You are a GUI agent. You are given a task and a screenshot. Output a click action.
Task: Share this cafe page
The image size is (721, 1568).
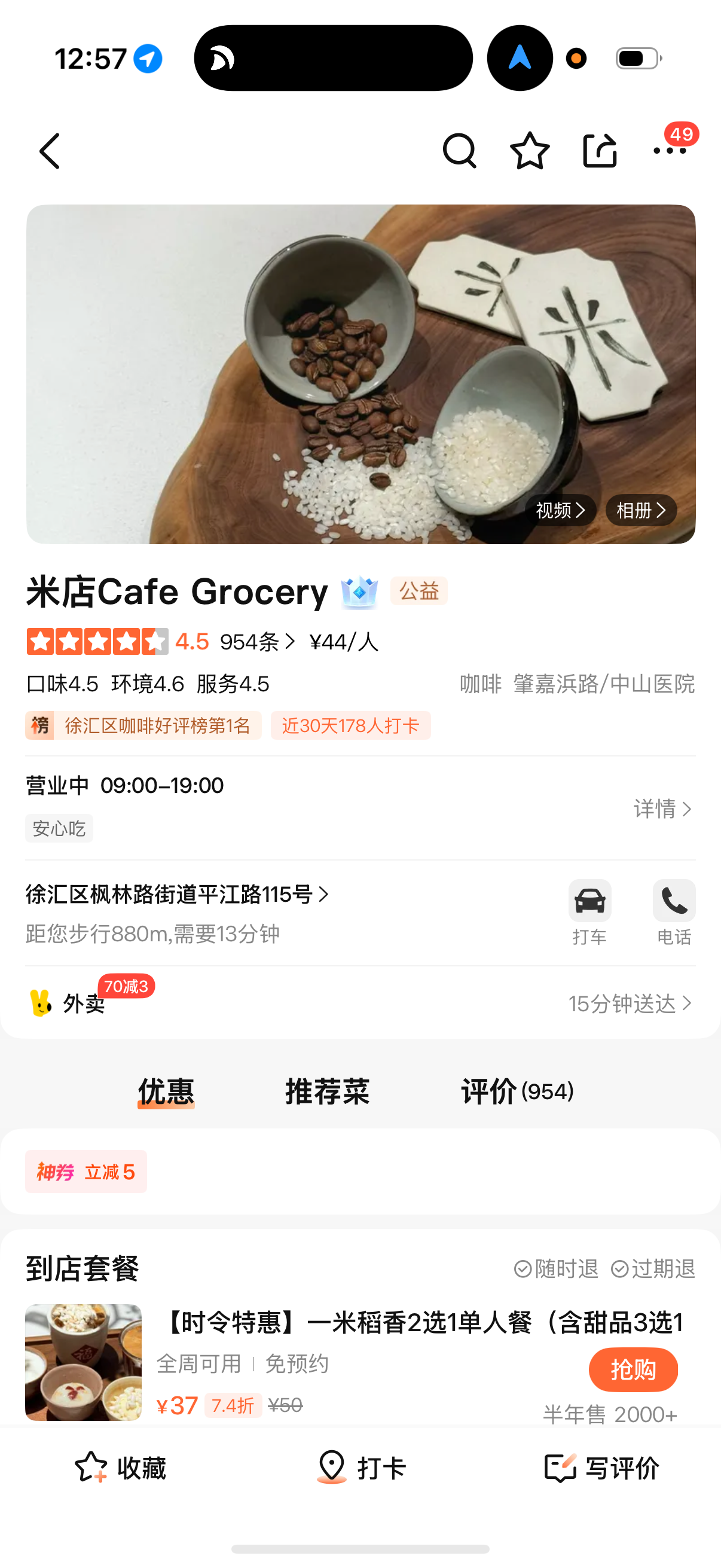pyautogui.click(x=600, y=150)
